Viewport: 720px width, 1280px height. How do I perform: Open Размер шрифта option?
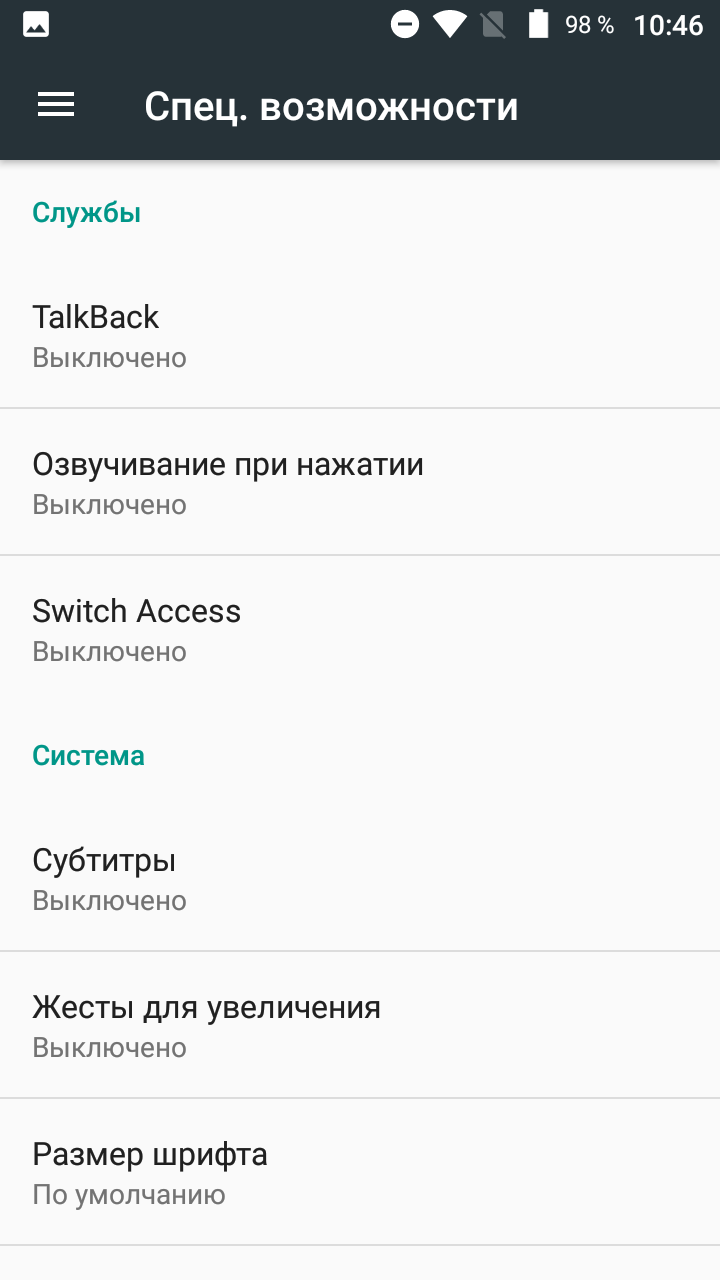click(360, 1172)
